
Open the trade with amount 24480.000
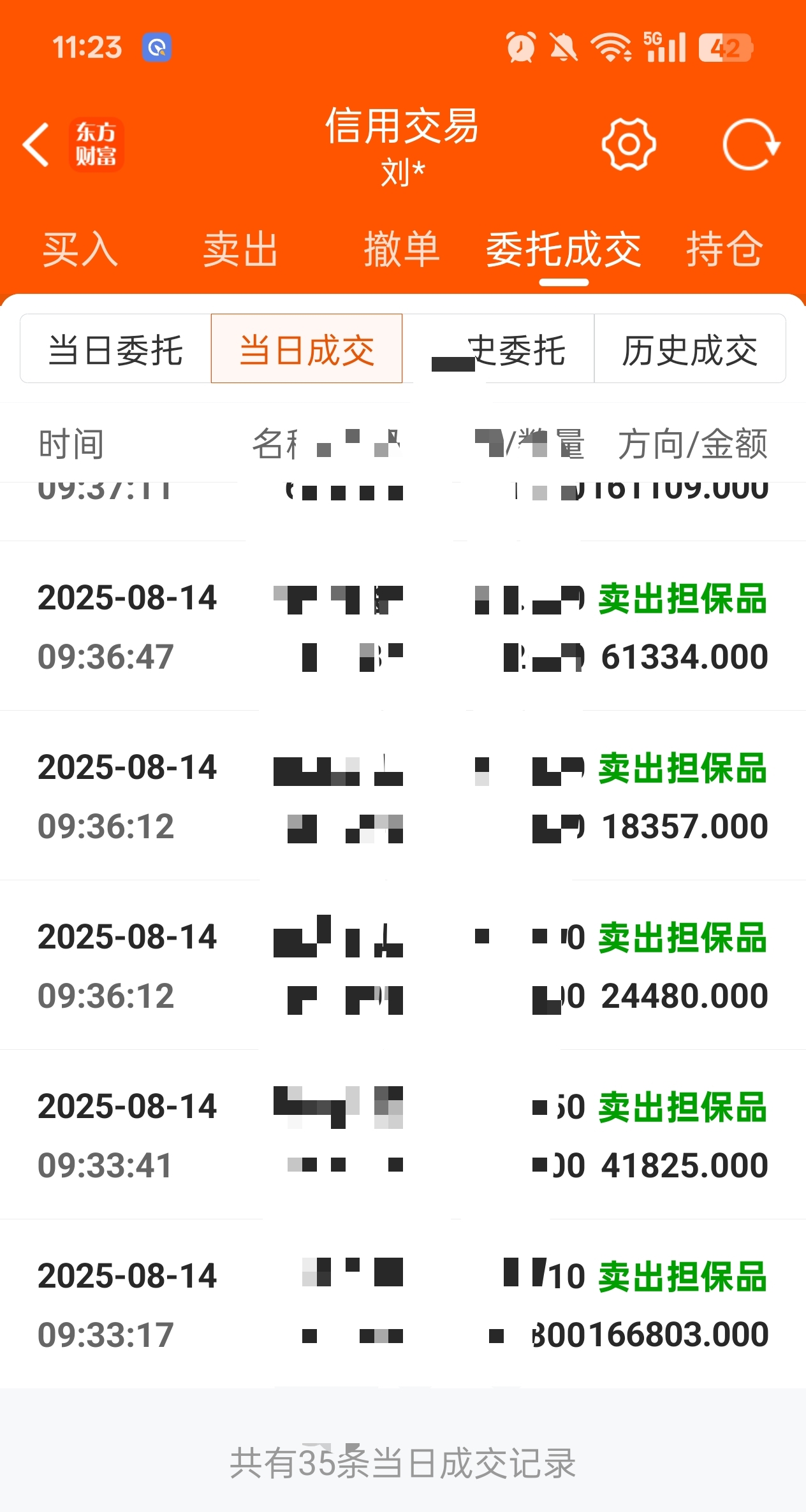[403, 965]
